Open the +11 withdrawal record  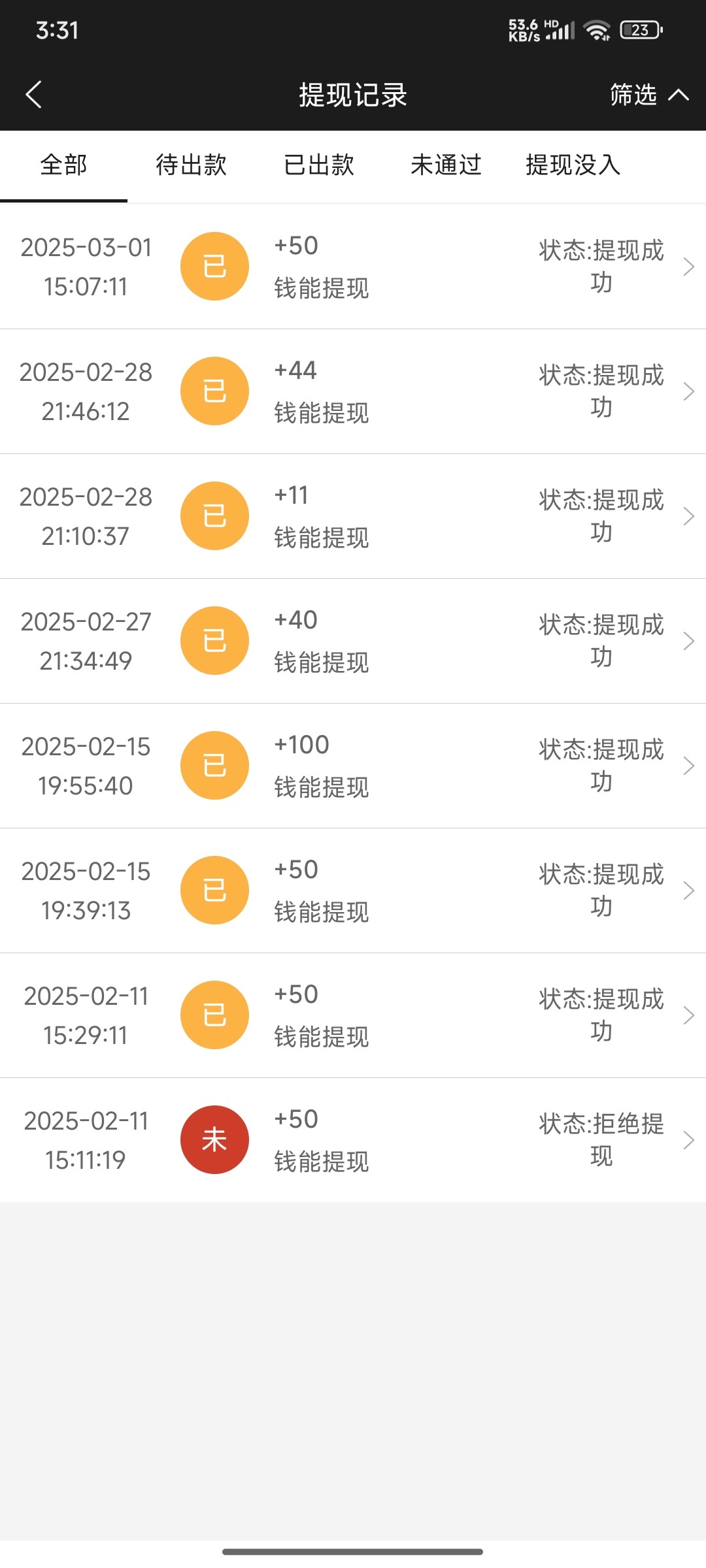(353, 516)
